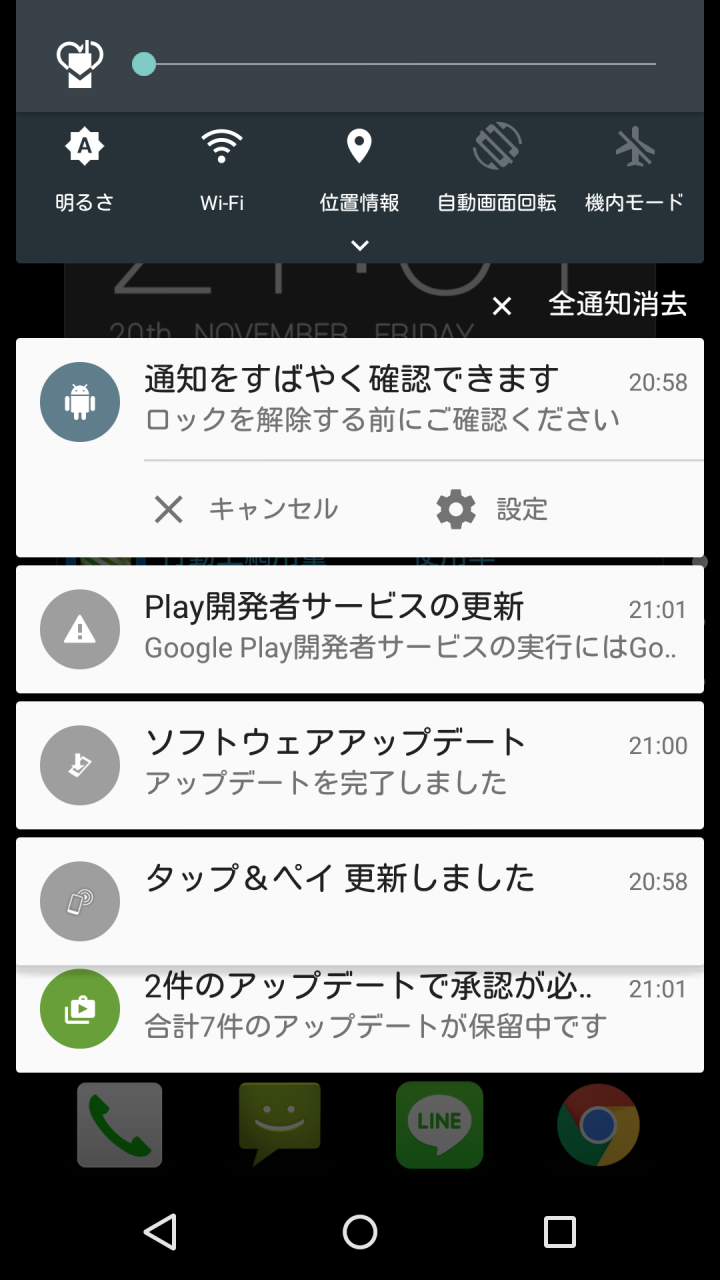Open recent apps from navigation bar
The width and height of the screenshot is (720, 1280).
pyautogui.click(x=560, y=1232)
